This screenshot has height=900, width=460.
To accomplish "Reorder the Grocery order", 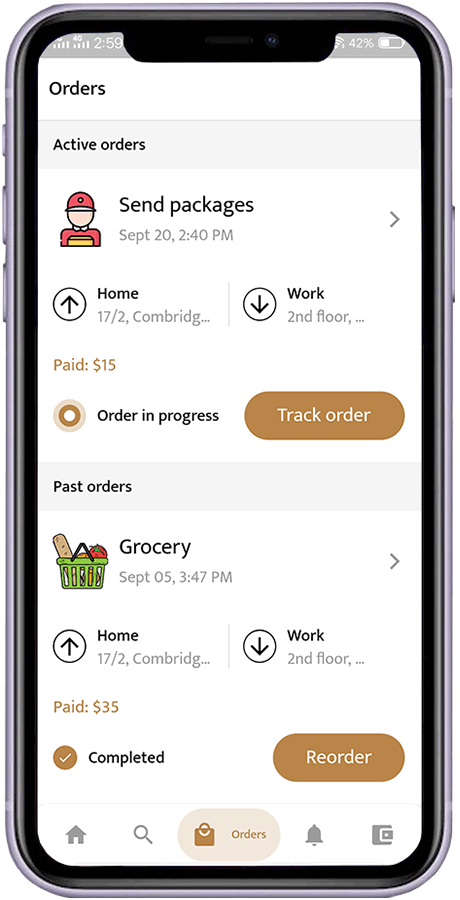I will click(338, 757).
